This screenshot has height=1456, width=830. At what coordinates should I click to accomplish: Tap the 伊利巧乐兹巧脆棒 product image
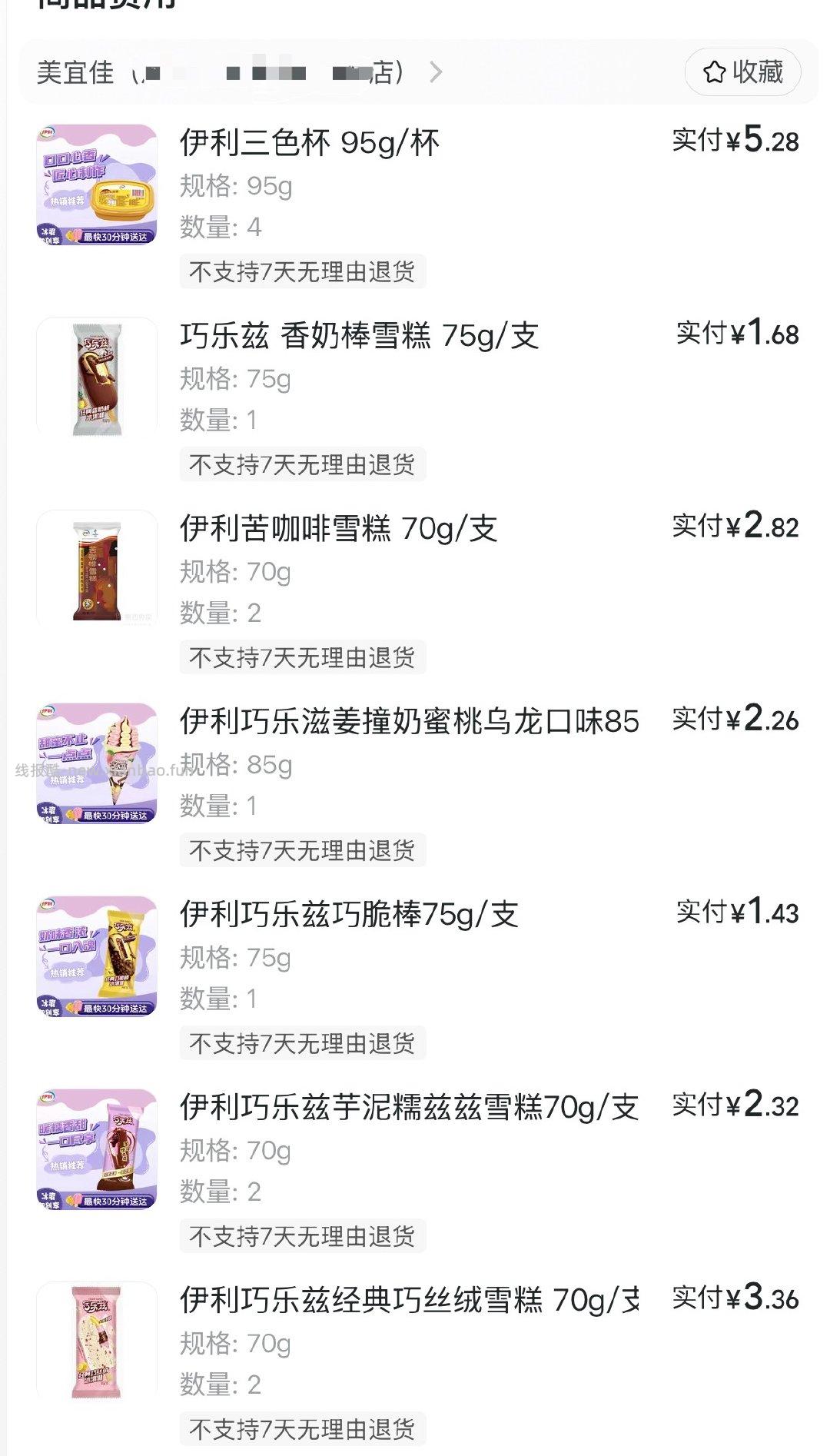100,959
